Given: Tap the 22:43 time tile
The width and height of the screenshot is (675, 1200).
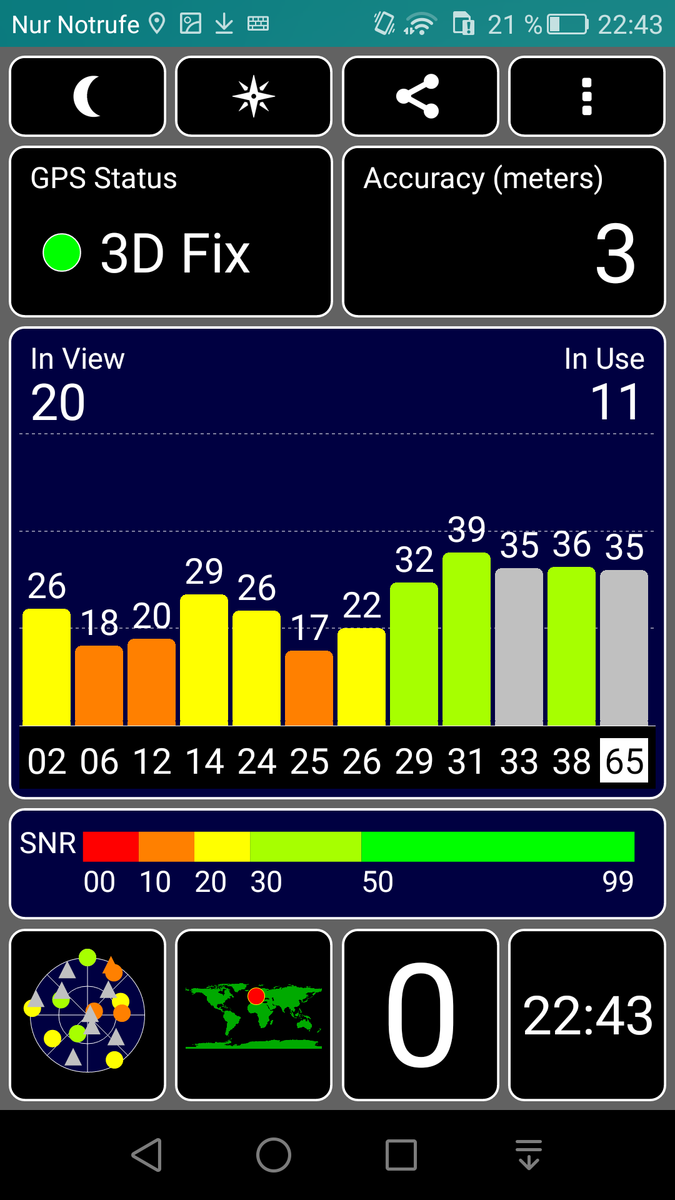Looking at the screenshot, I should coord(587,1015).
